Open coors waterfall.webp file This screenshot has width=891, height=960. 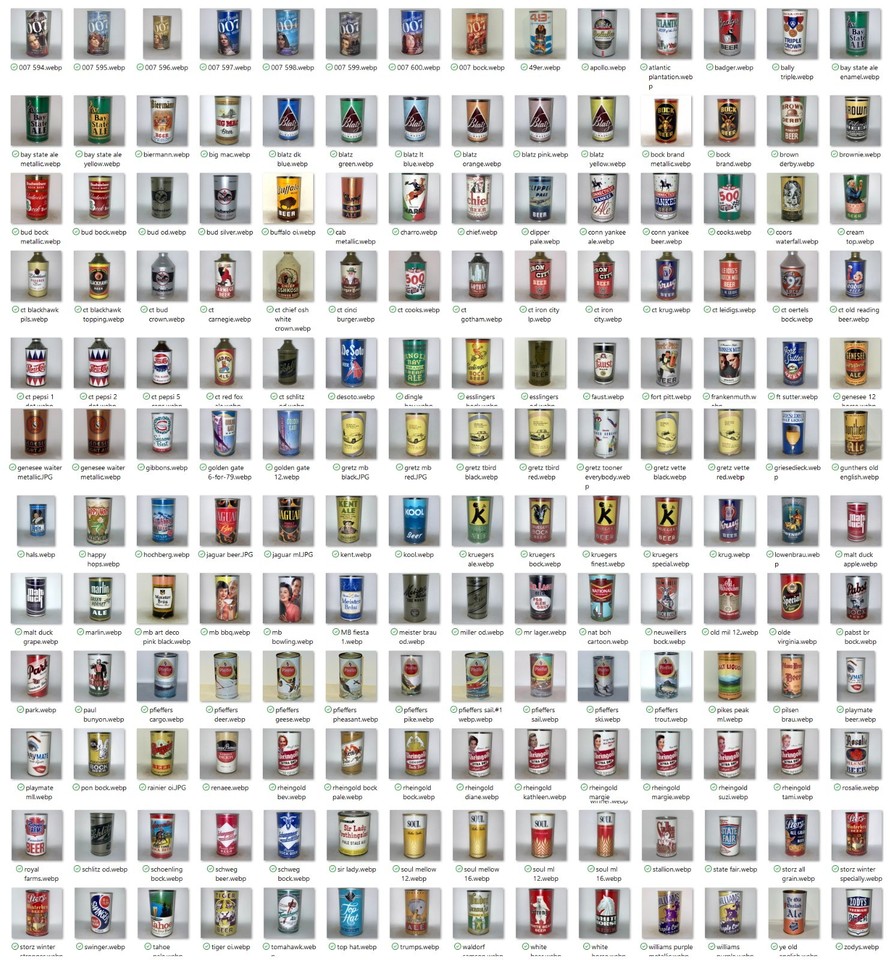click(x=793, y=199)
